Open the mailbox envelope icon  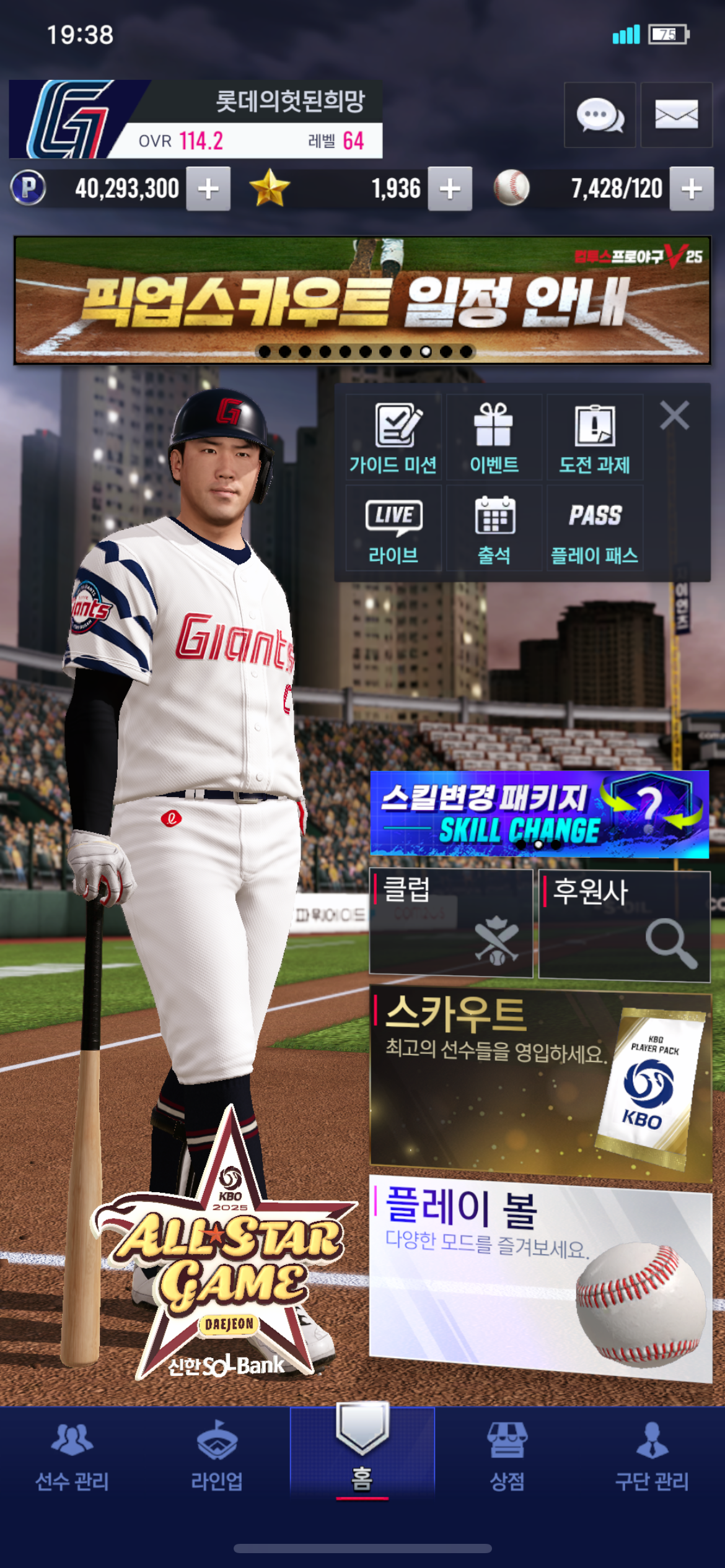click(676, 115)
